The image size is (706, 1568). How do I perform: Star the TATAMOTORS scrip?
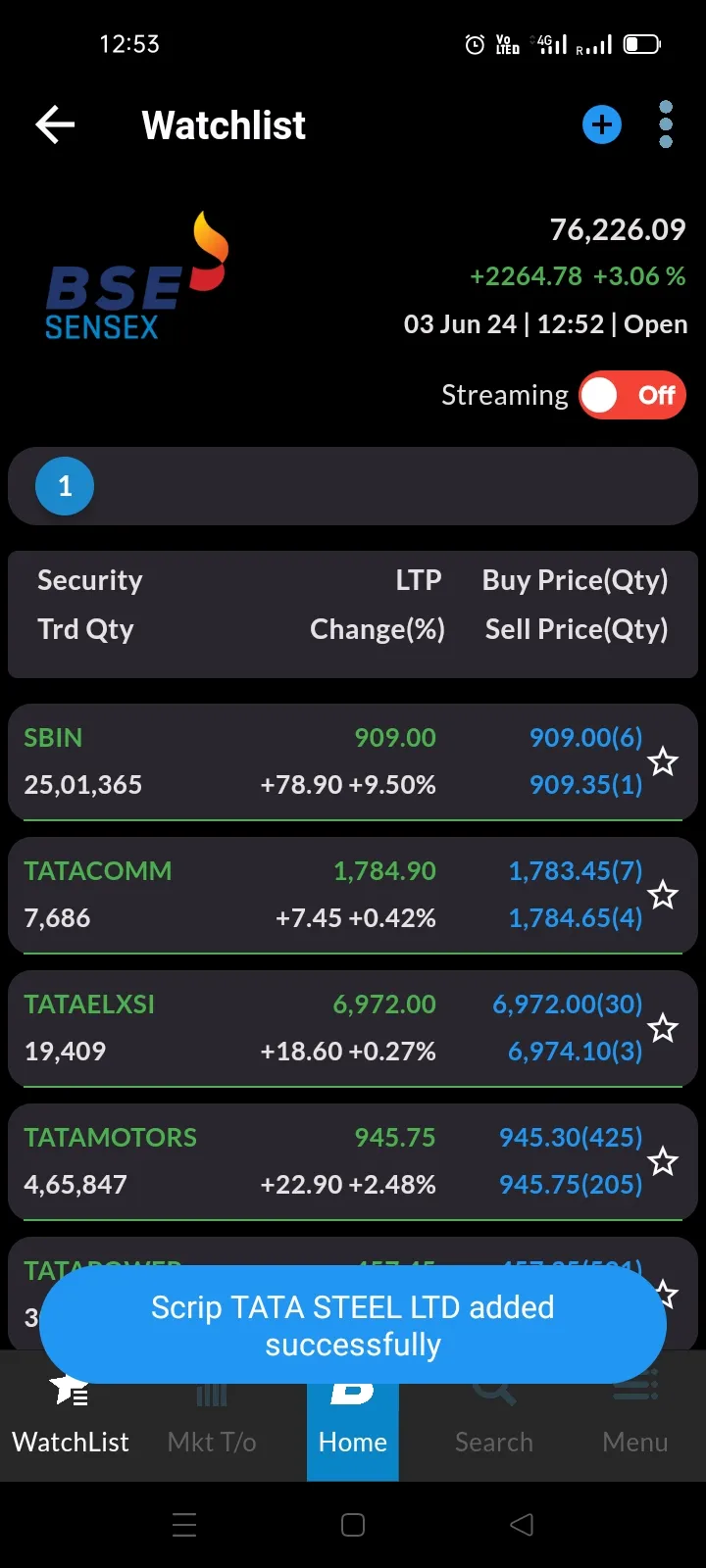click(664, 1161)
